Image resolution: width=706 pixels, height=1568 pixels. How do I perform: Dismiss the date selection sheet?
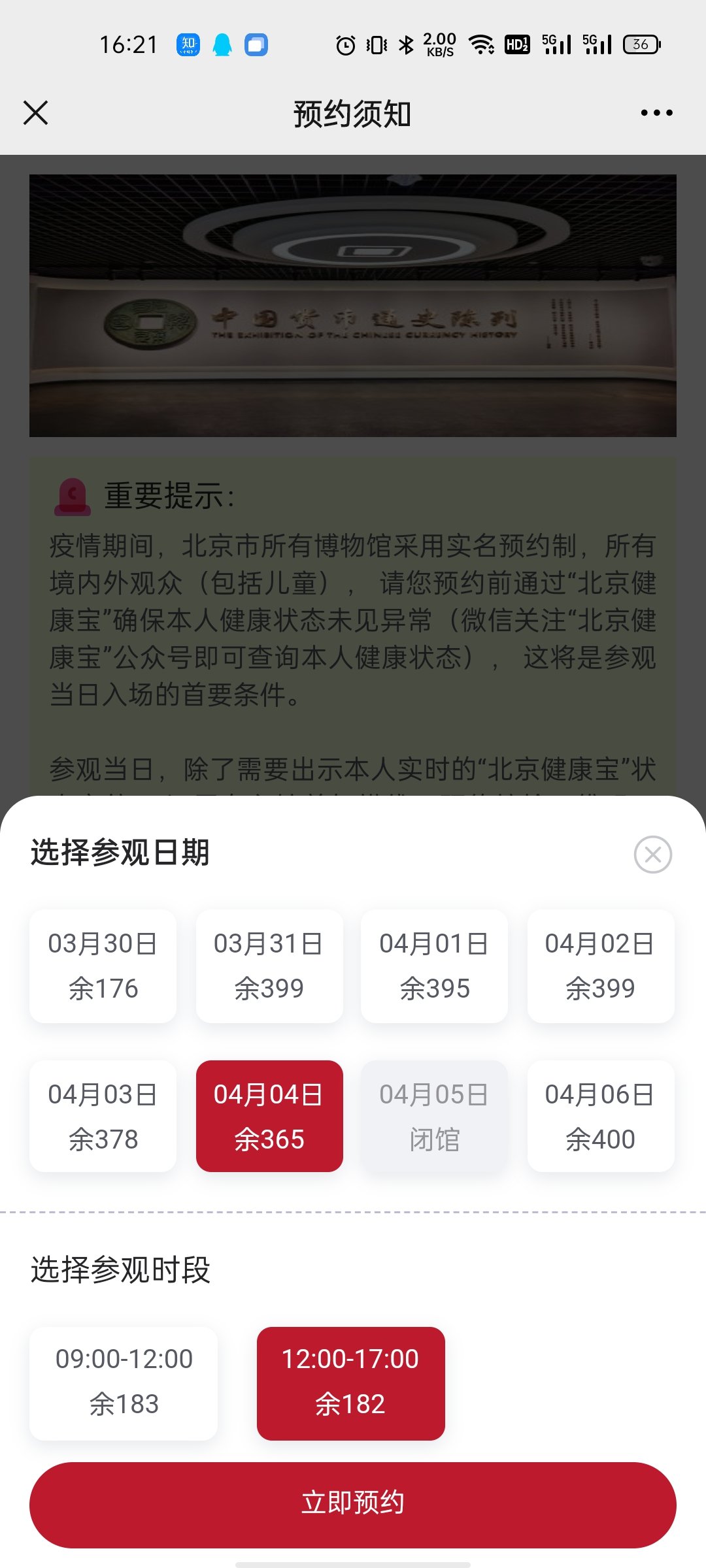click(x=652, y=854)
